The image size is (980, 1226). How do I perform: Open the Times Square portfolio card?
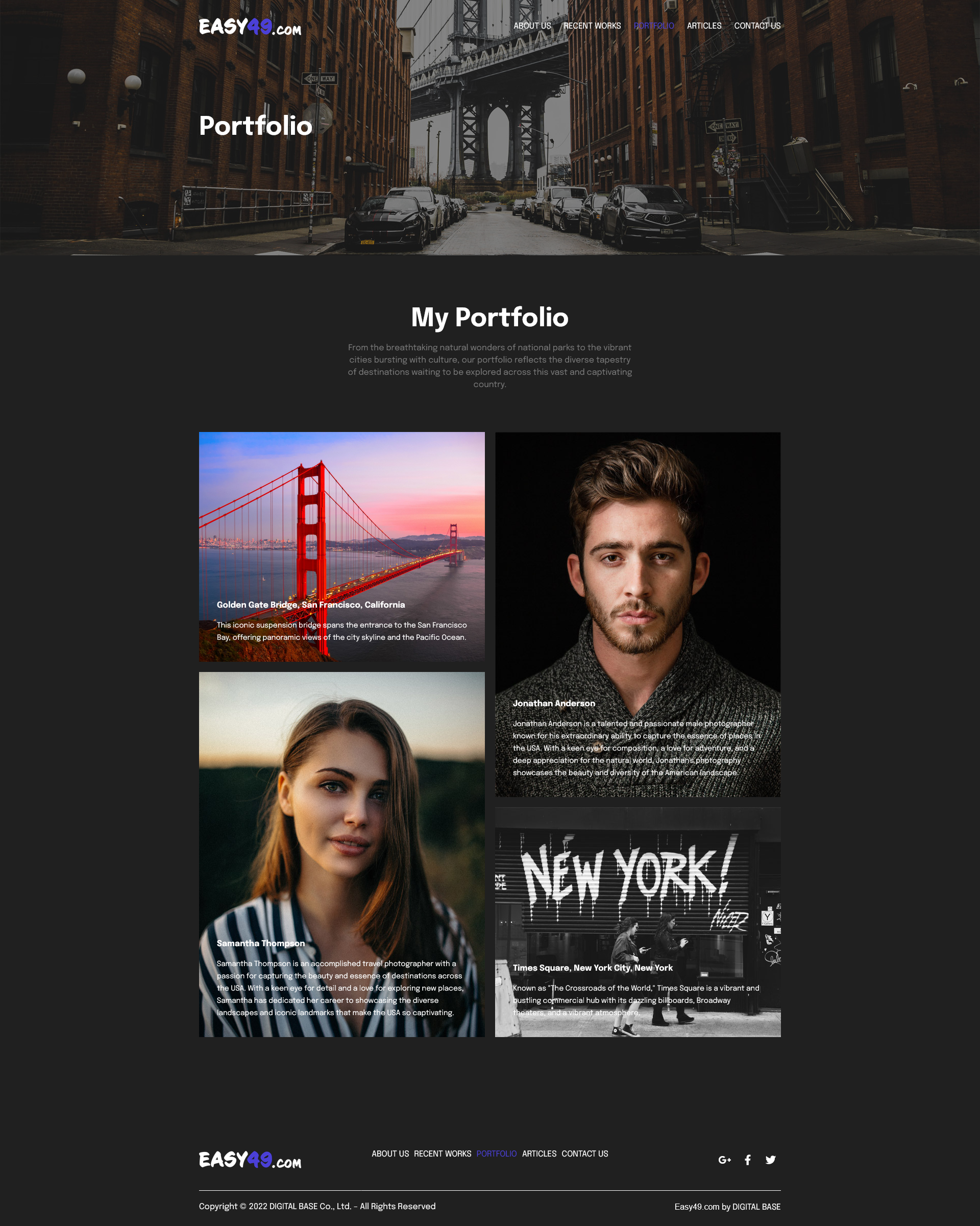(x=638, y=922)
